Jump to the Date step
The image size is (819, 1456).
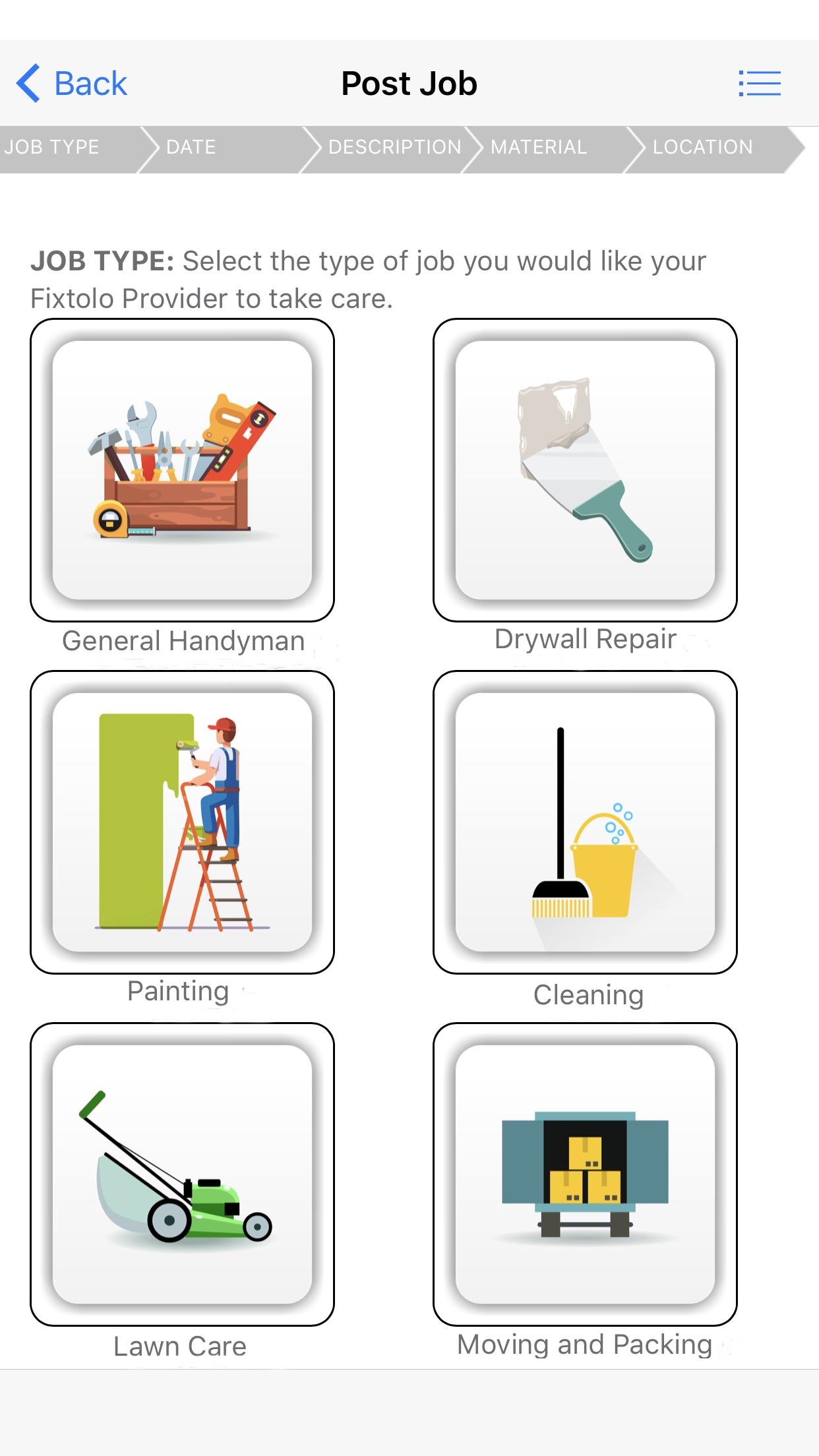191,147
